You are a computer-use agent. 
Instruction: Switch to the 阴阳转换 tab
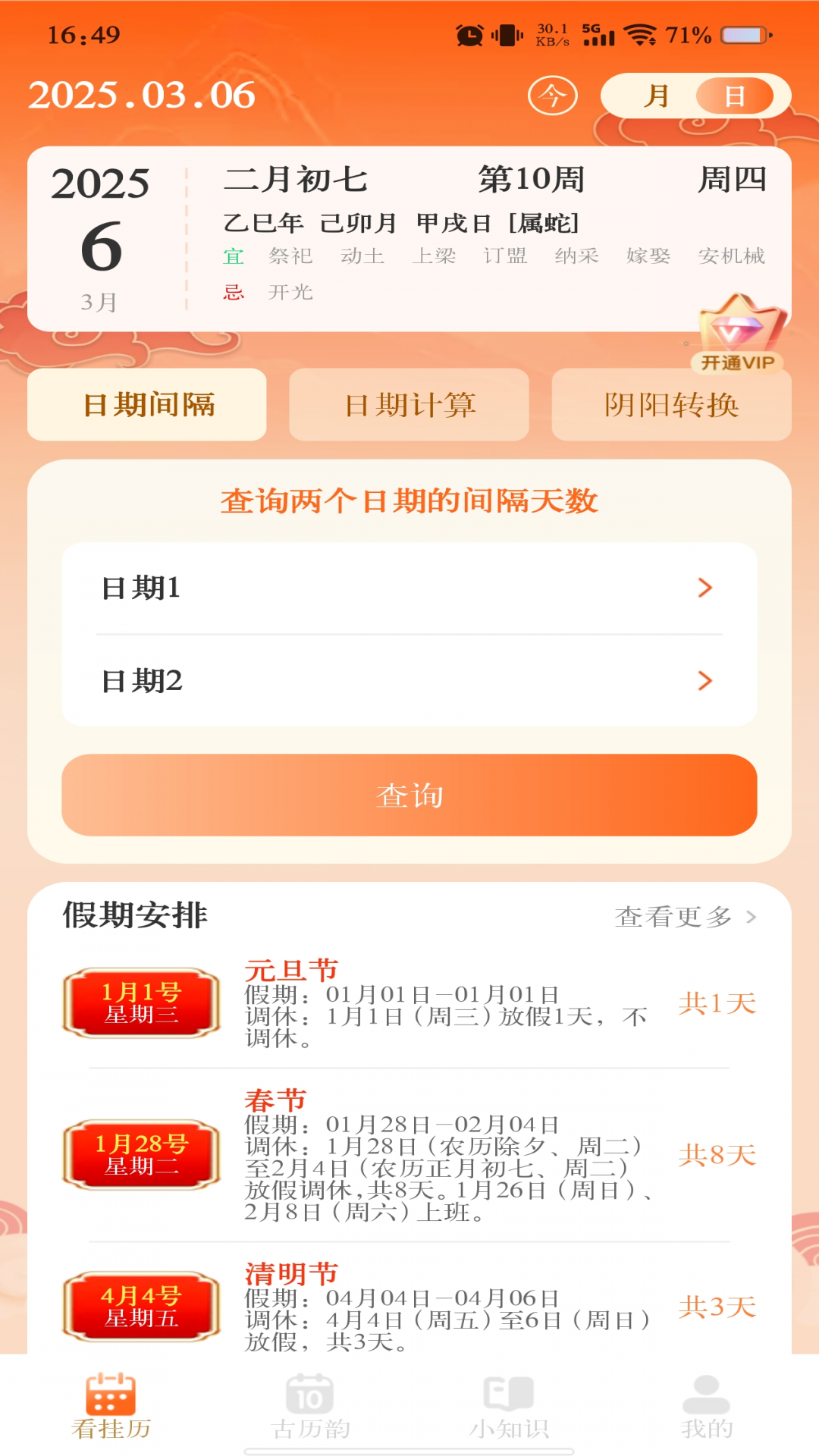(x=672, y=405)
